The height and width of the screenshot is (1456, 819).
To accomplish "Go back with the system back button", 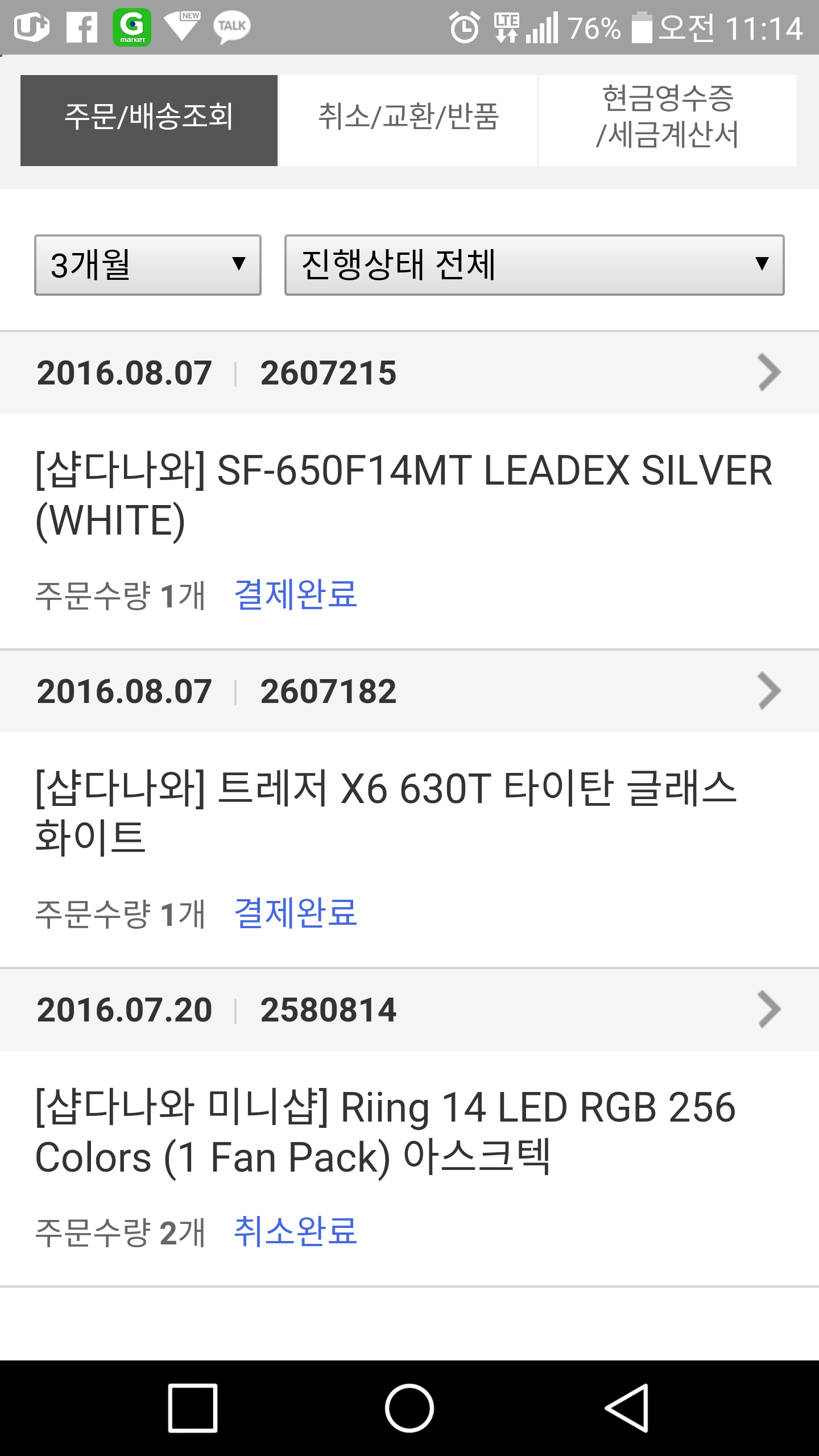I will coord(626,1408).
